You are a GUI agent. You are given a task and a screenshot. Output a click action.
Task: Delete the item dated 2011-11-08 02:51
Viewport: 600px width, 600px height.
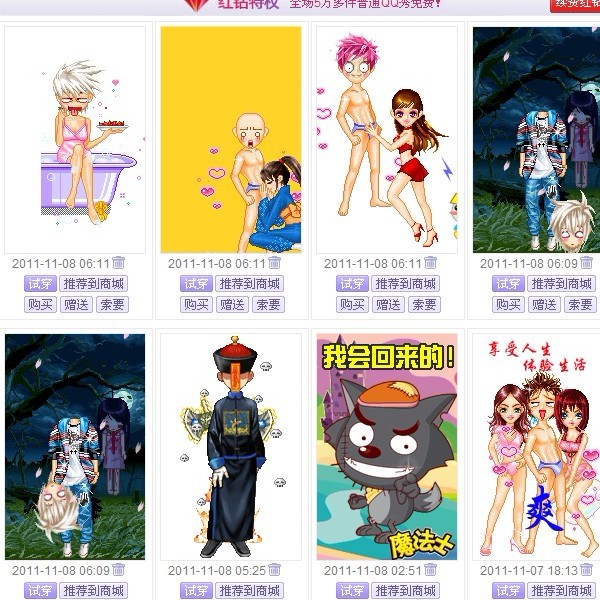click(431, 570)
